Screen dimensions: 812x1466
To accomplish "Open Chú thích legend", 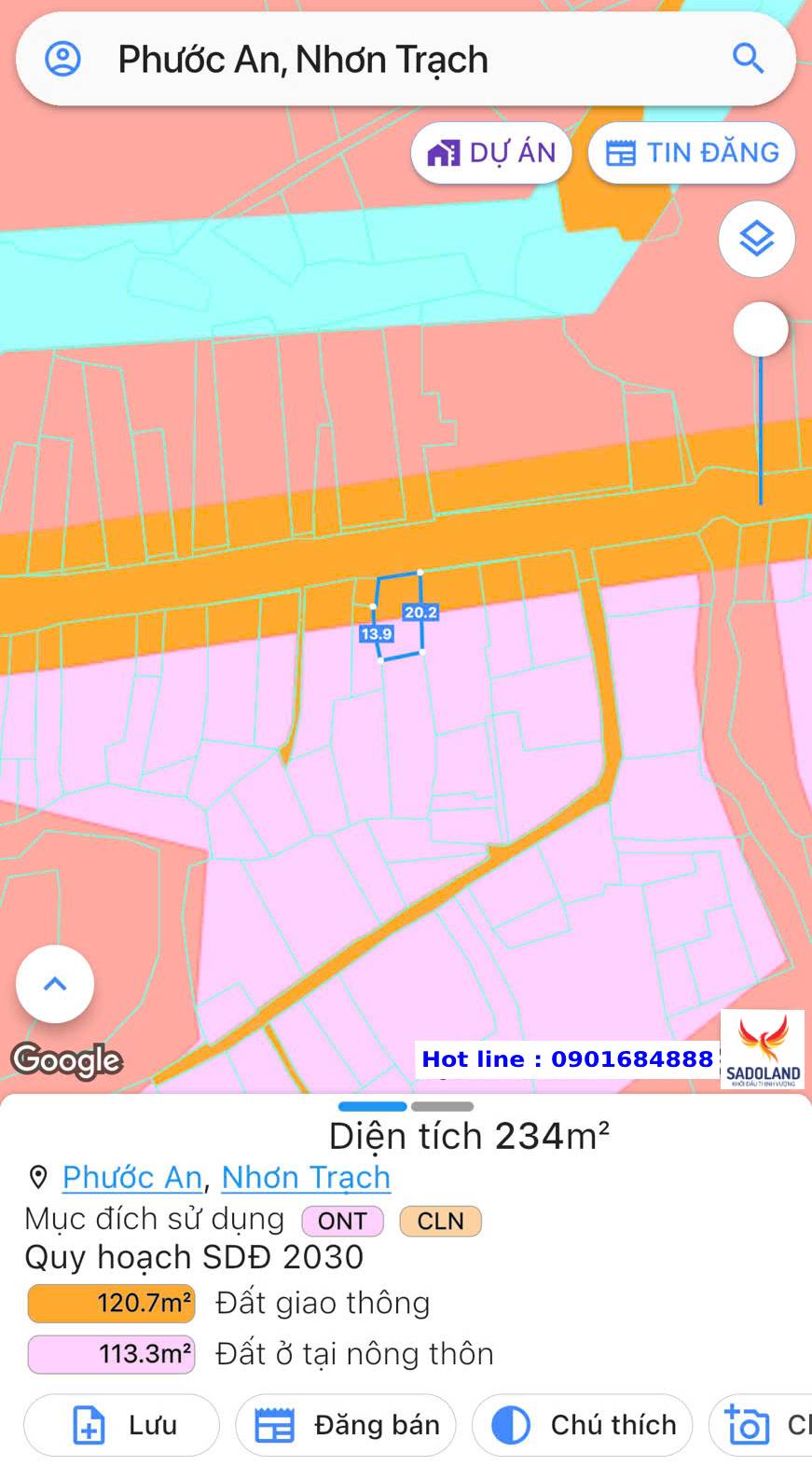I will (x=583, y=1425).
